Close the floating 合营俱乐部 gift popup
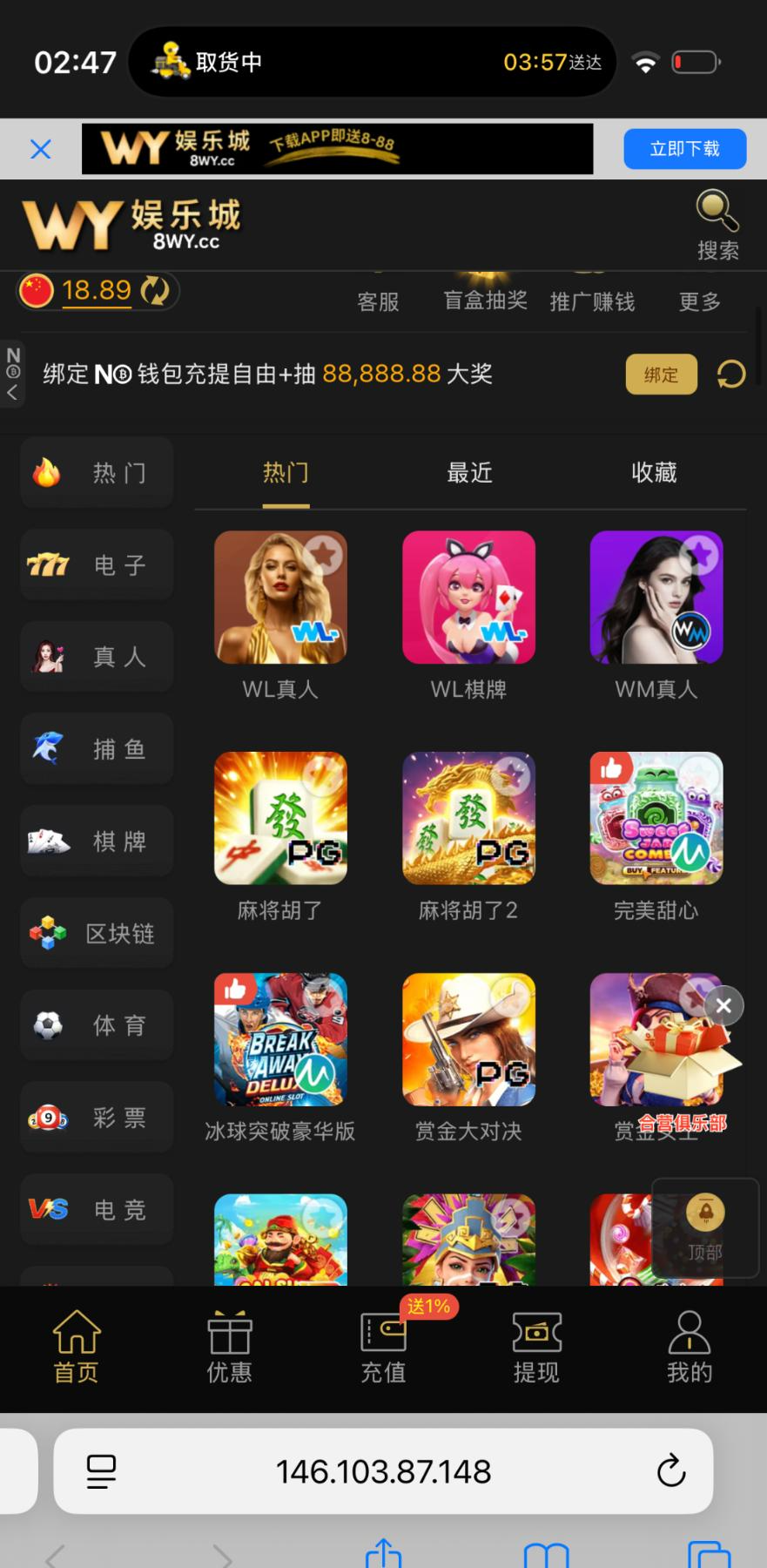 pyautogui.click(x=723, y=1006)
